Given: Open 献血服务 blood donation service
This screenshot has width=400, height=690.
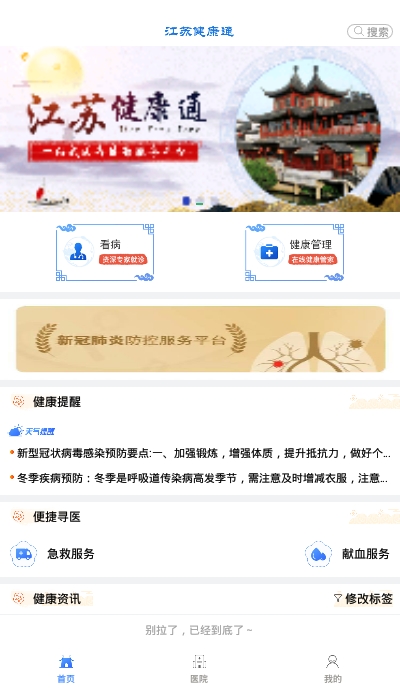Looking at the screenshot, I should pyautogui.click(x=347, y=554).
